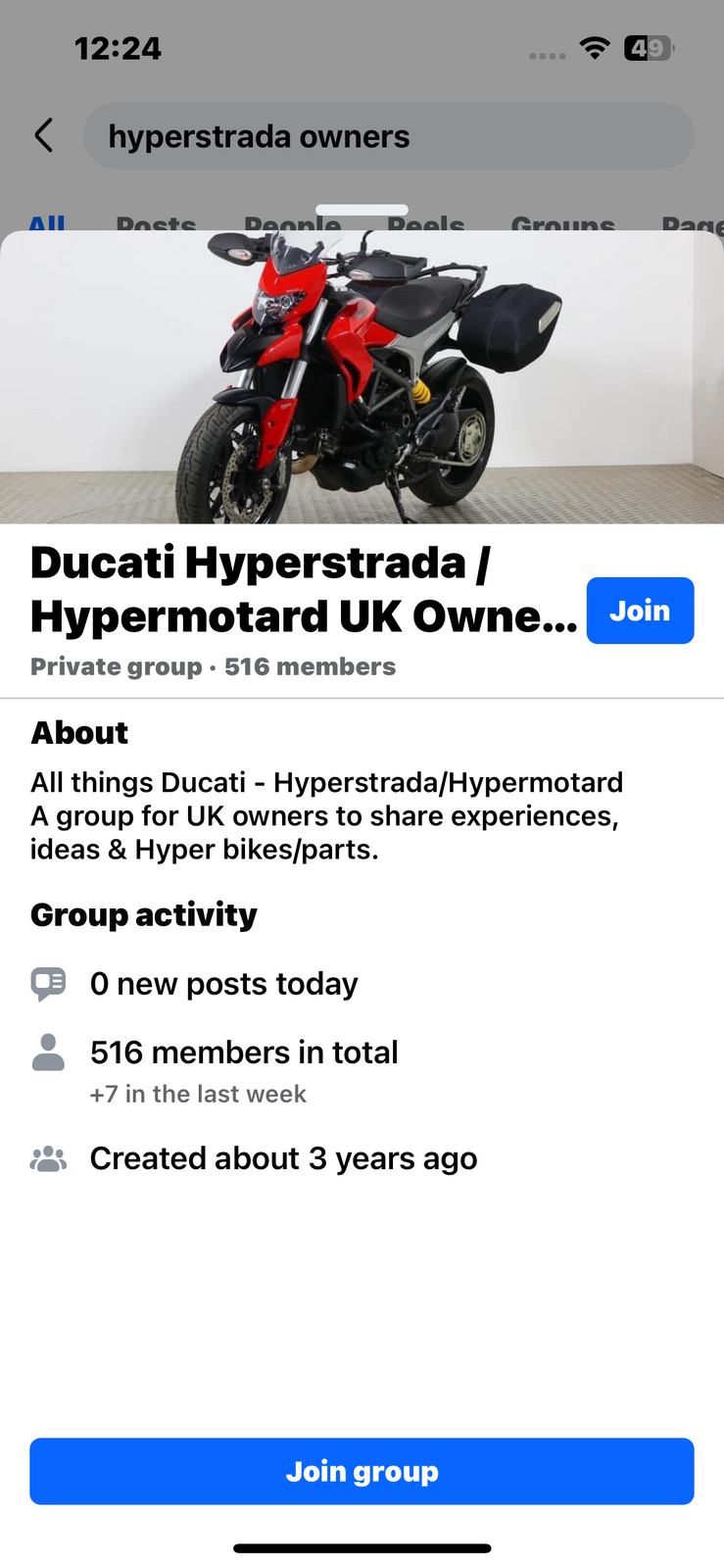Tap the blue Join button beside the group title
The image size is (724, 1568).
pyautogui.click(x=640, y=611)
